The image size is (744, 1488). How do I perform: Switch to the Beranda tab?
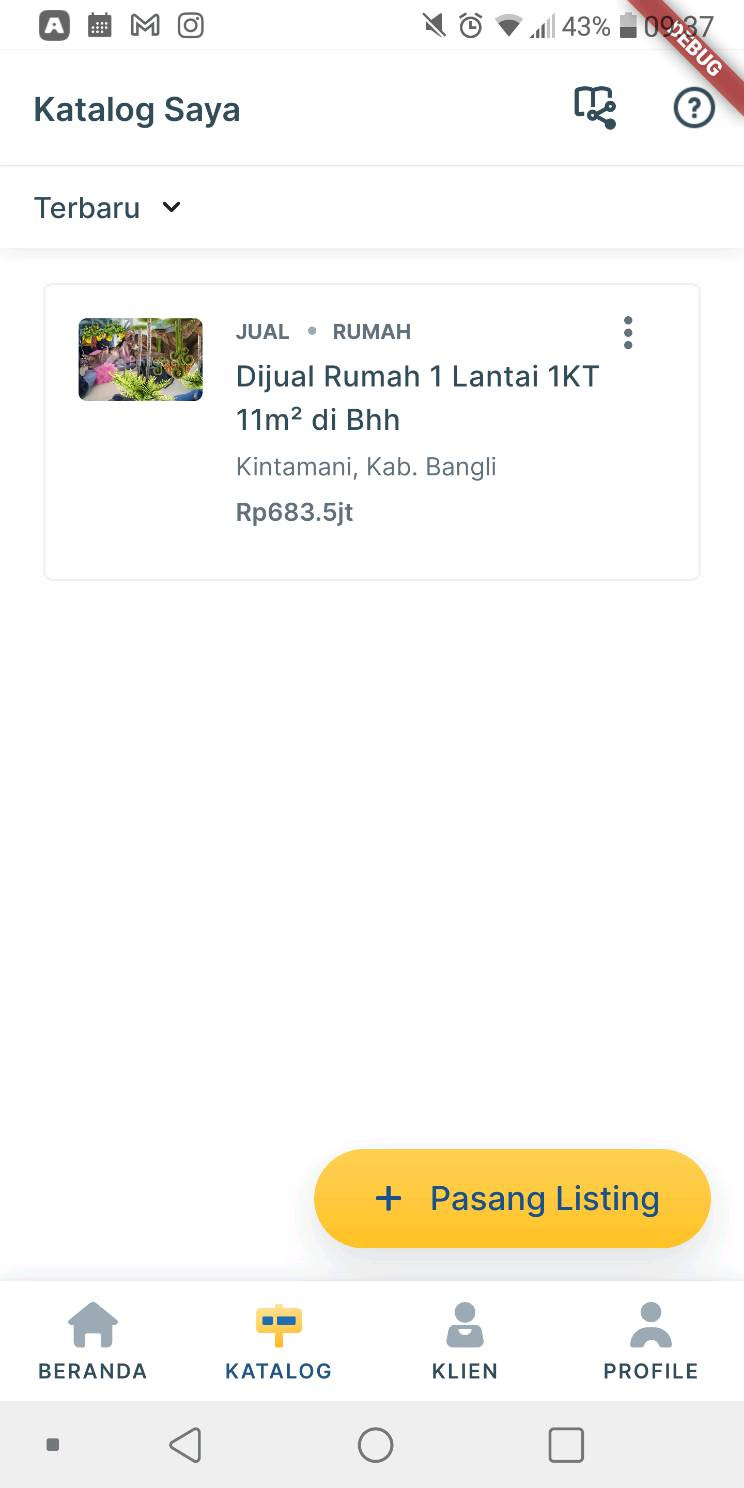coord(93,1341)
